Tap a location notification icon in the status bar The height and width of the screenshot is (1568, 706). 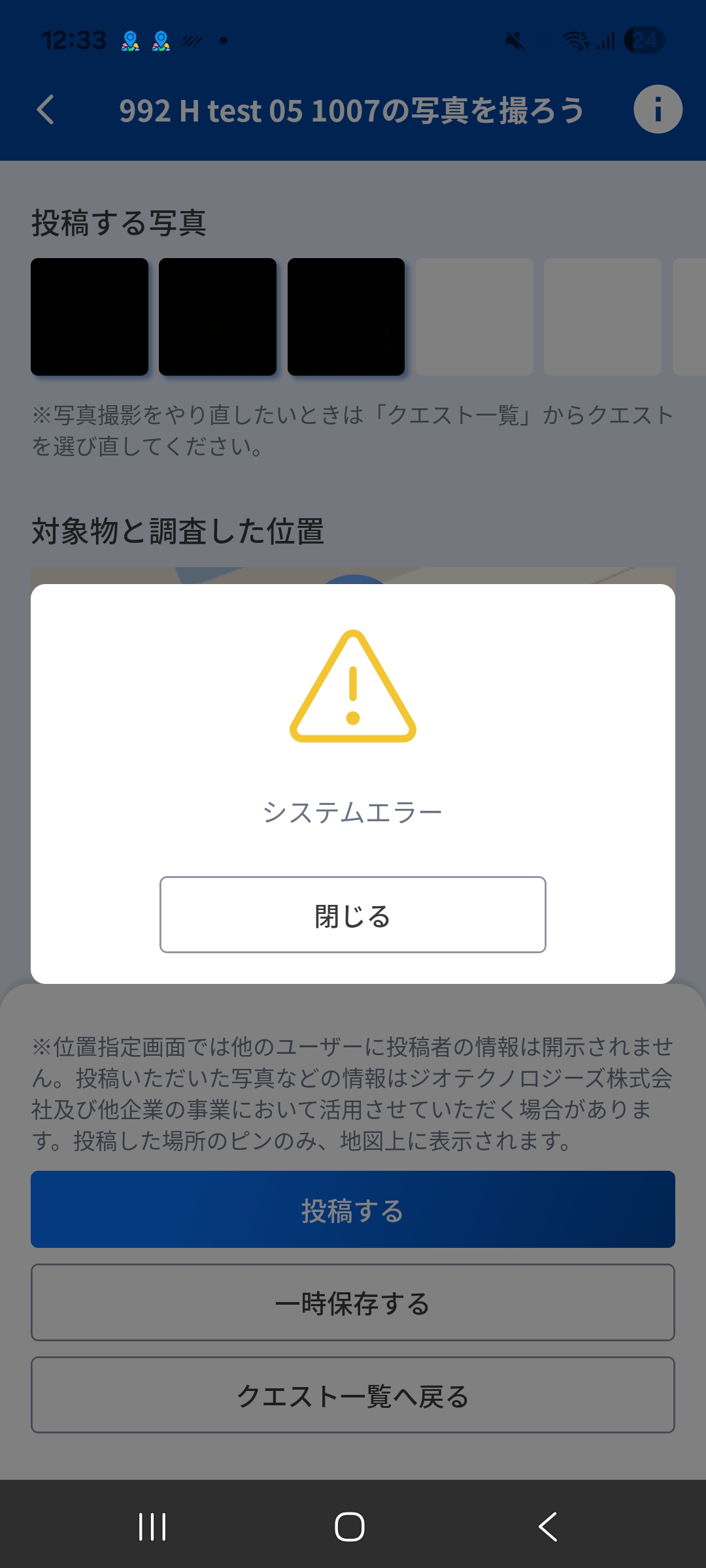(131, 41)
